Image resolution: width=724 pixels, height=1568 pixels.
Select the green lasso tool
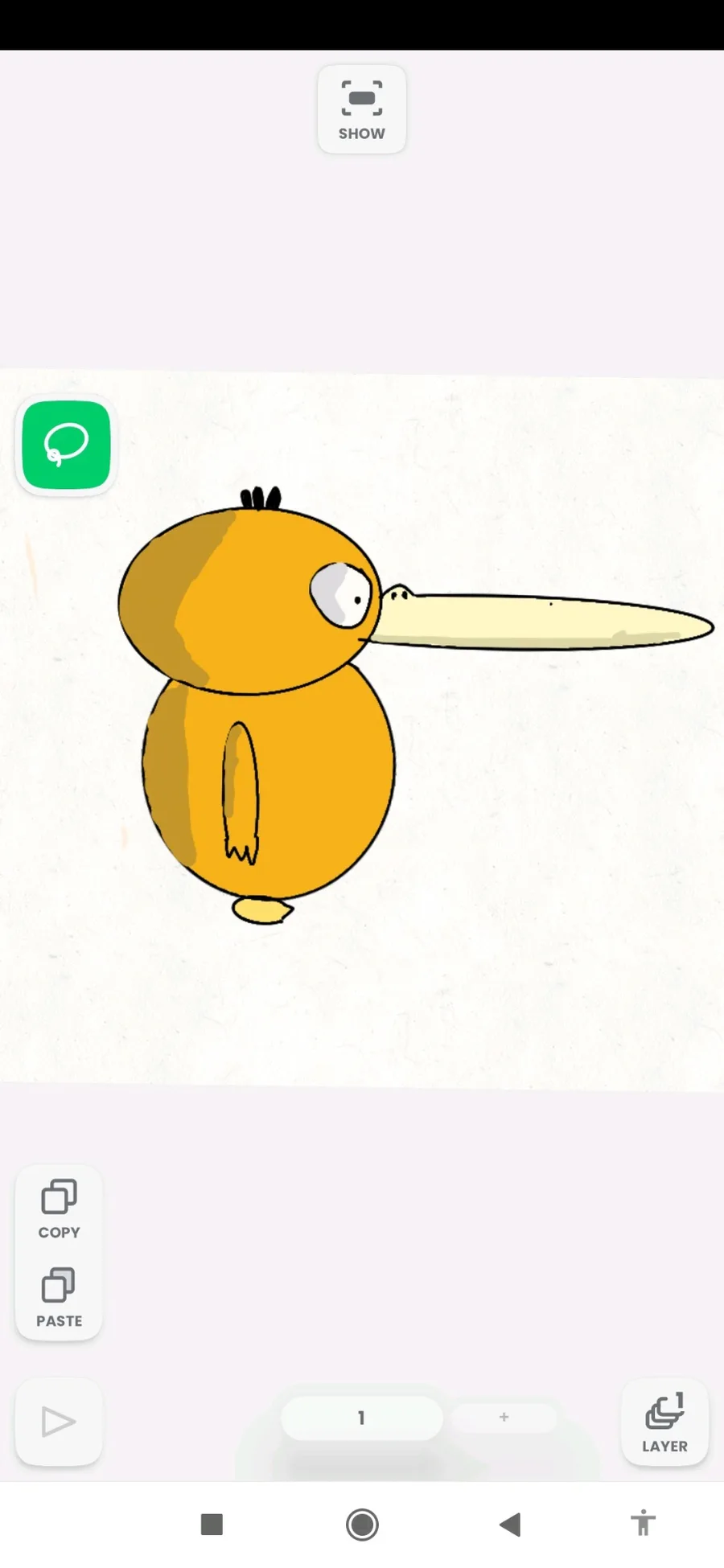(x=66, y=445)
